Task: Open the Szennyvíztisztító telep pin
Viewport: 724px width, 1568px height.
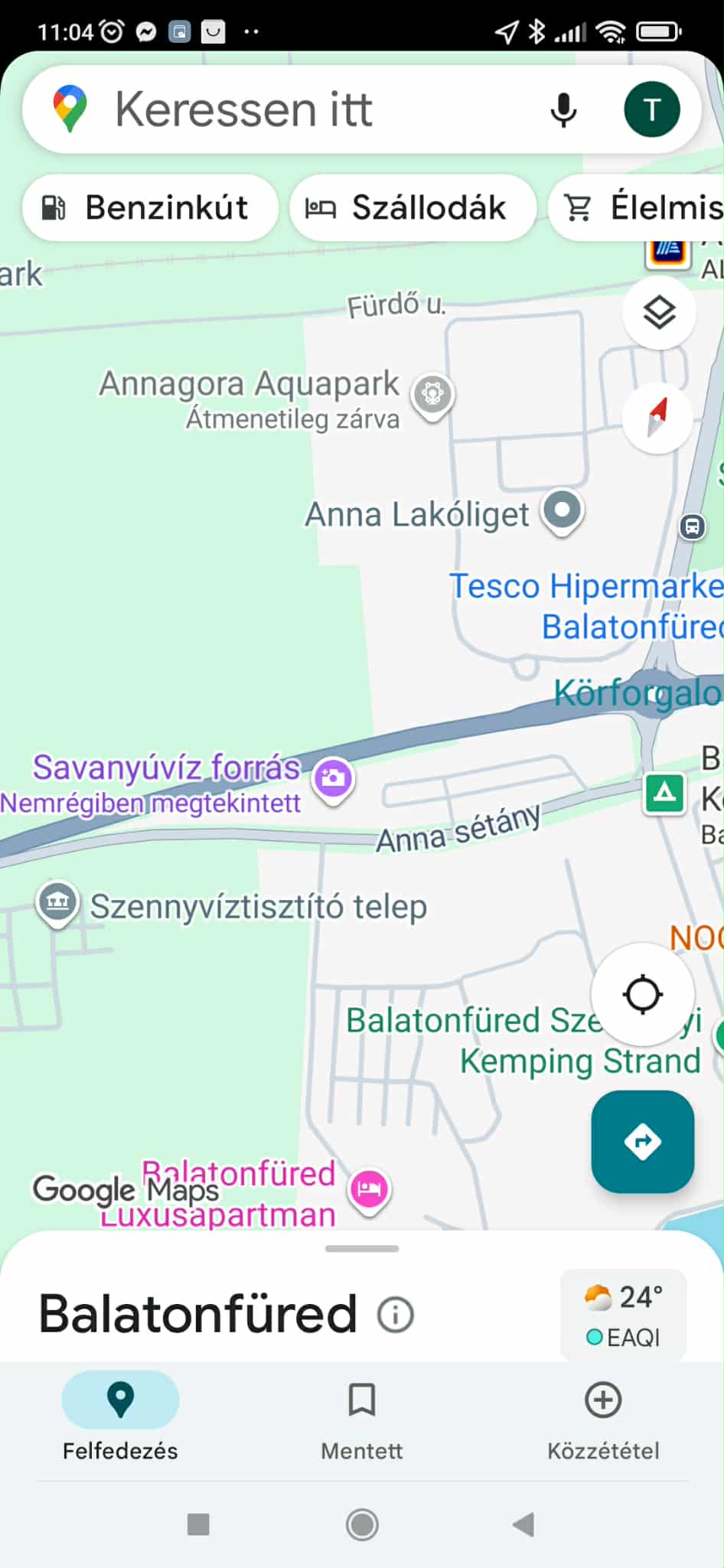Action: coord(58,901)
